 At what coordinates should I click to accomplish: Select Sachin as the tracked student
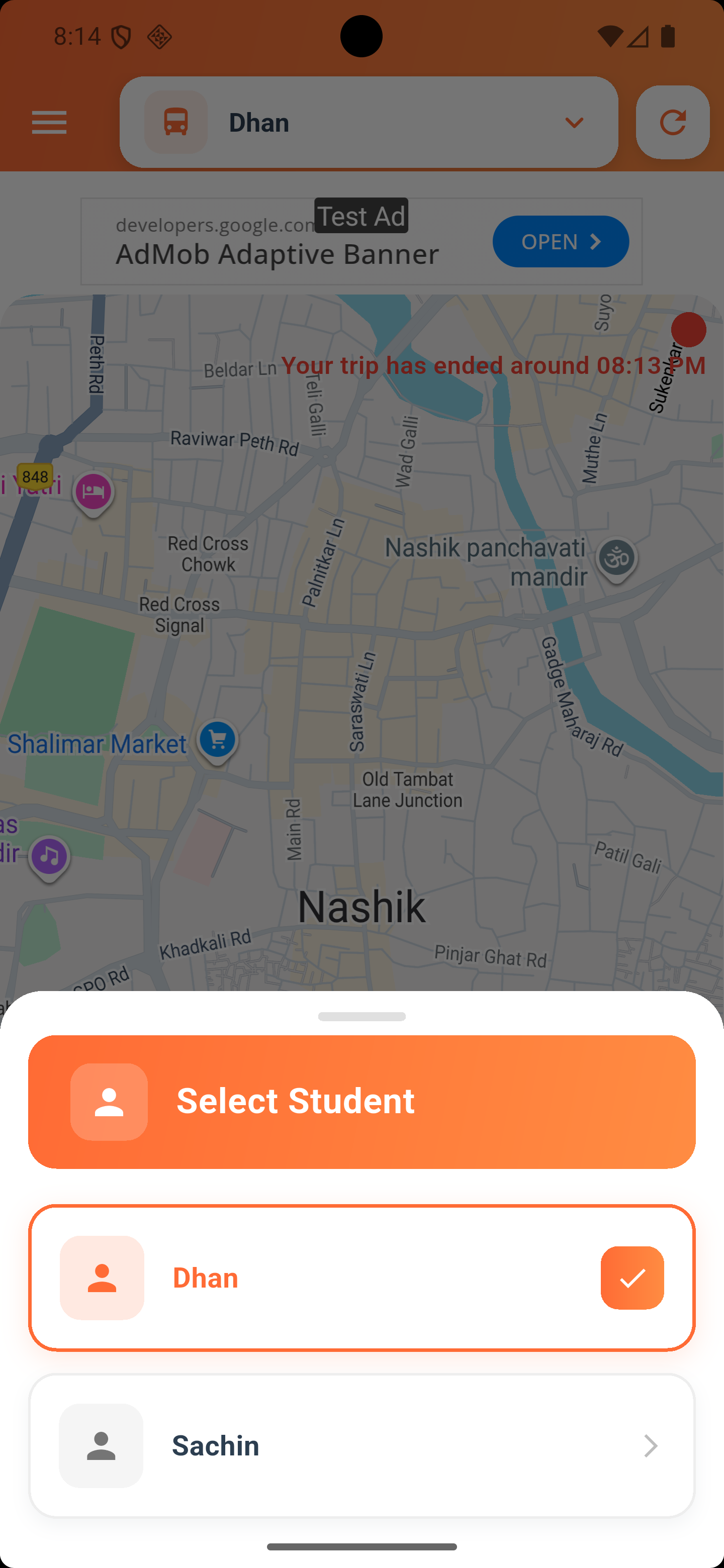tap(361, 1446)
